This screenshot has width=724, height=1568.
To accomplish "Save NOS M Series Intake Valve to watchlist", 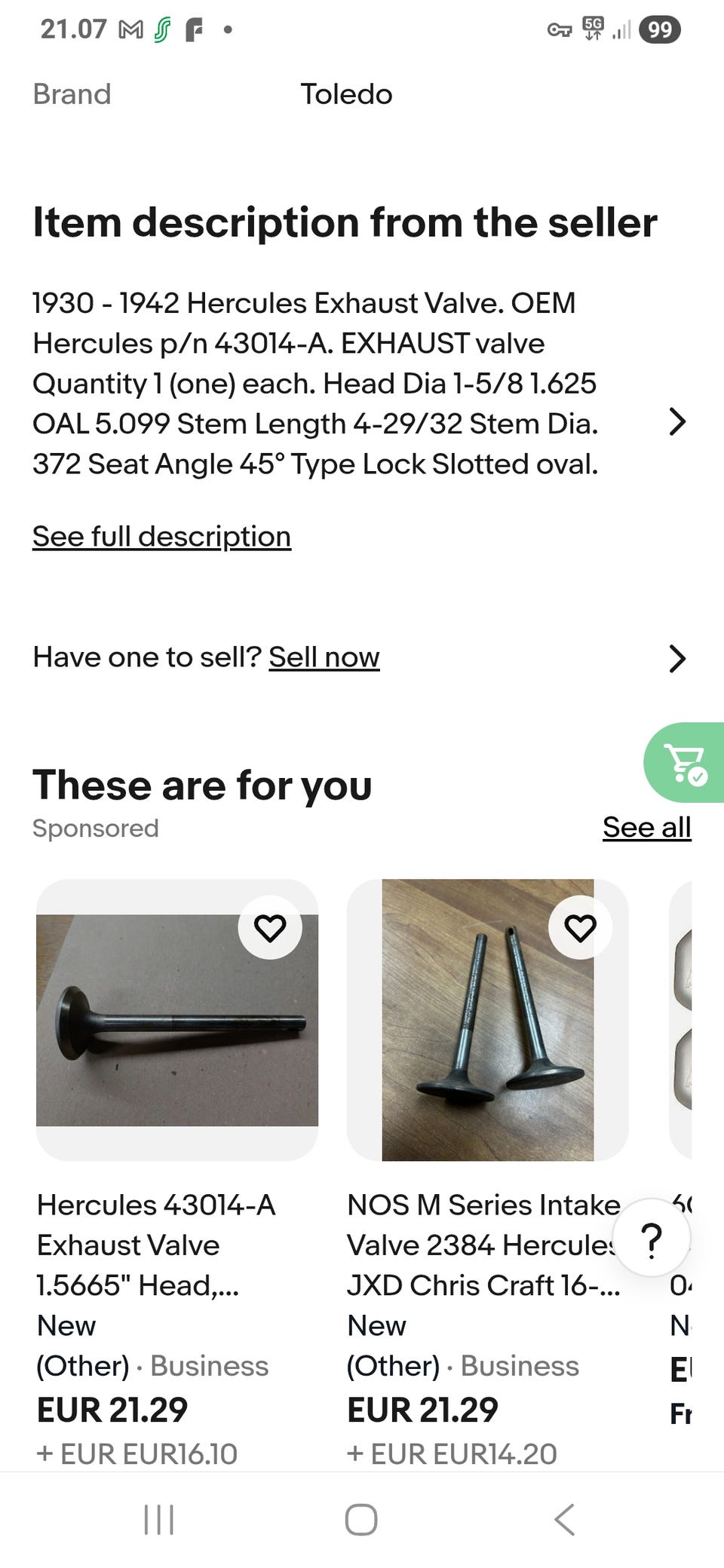I will (x=580, y=928).
